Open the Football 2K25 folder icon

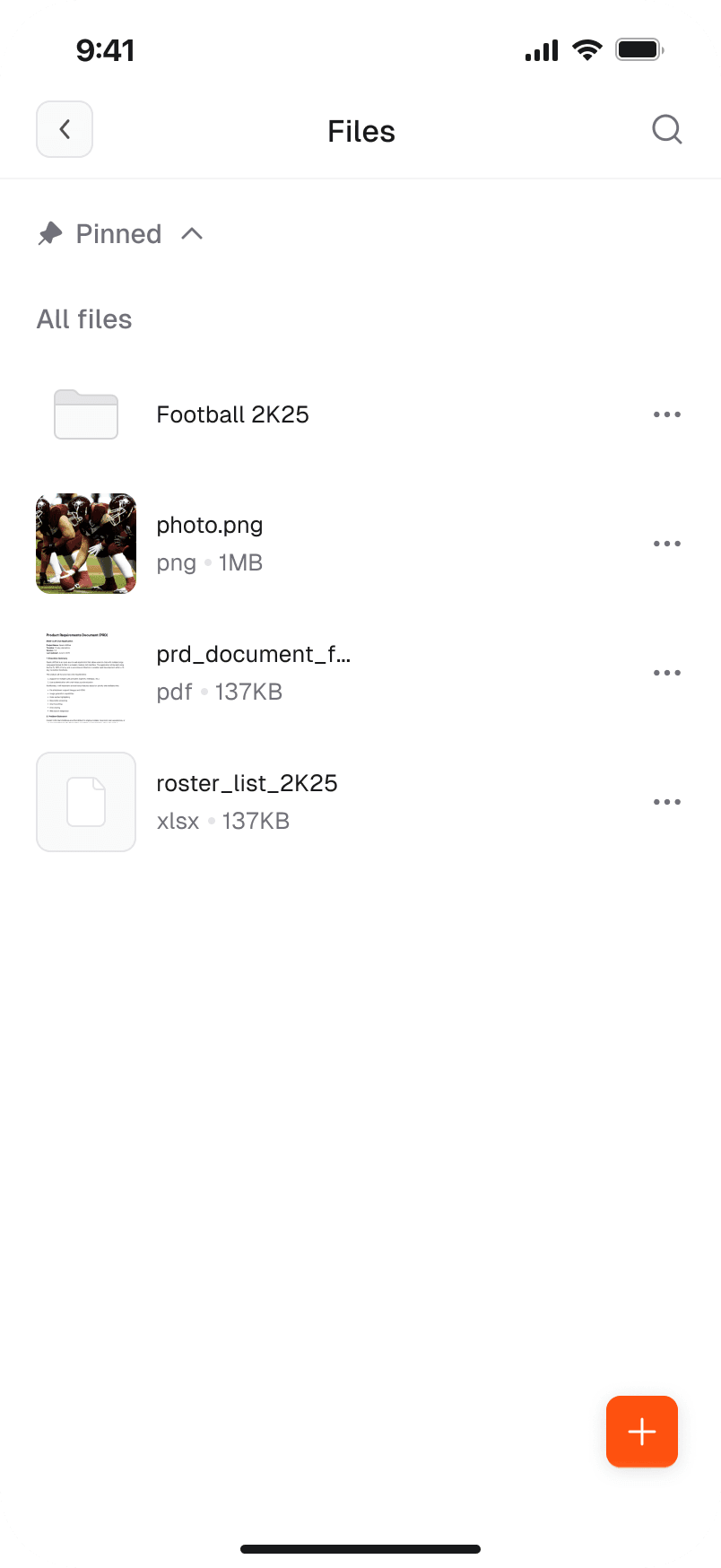(x=85, y=414)
